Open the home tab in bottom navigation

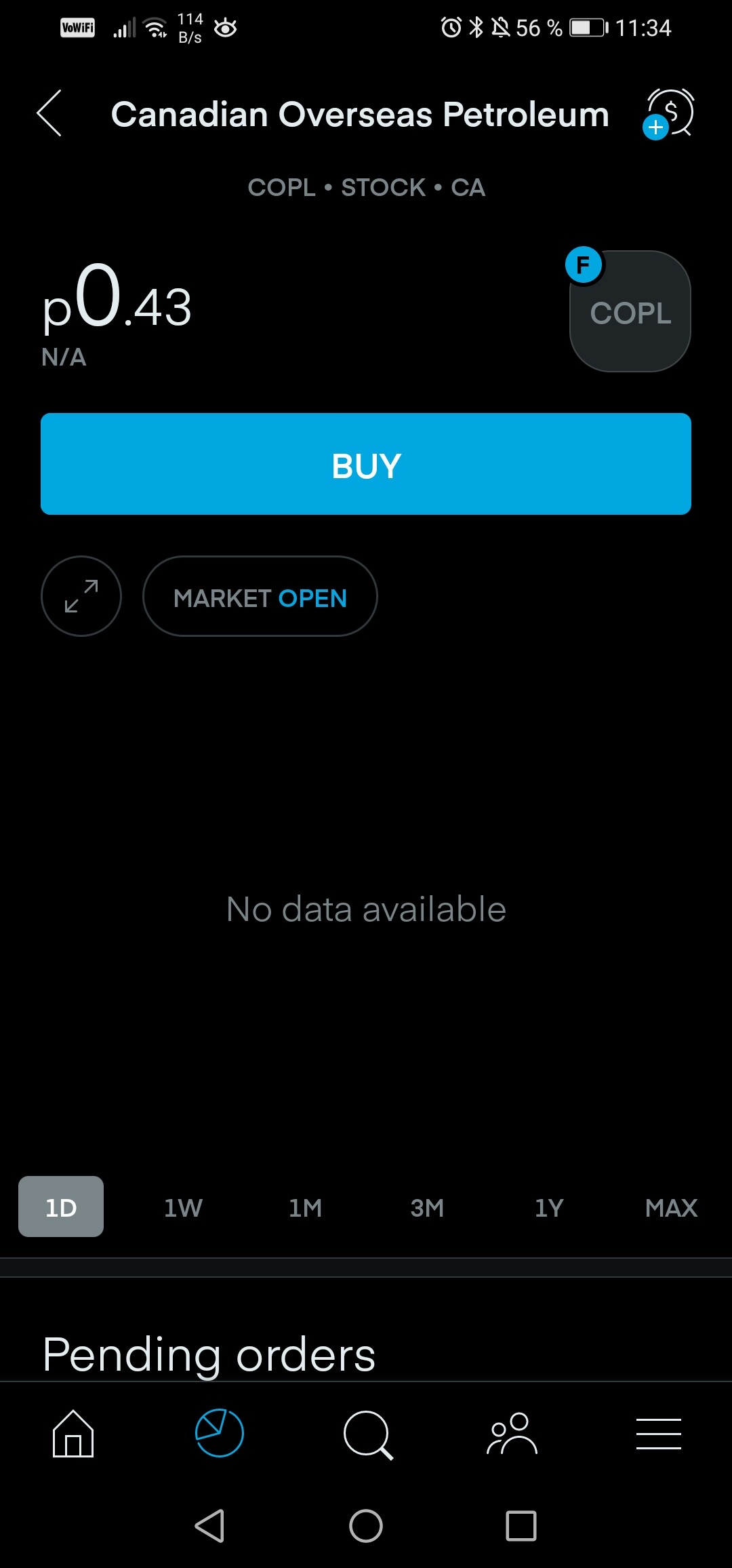pos(73,1434)
